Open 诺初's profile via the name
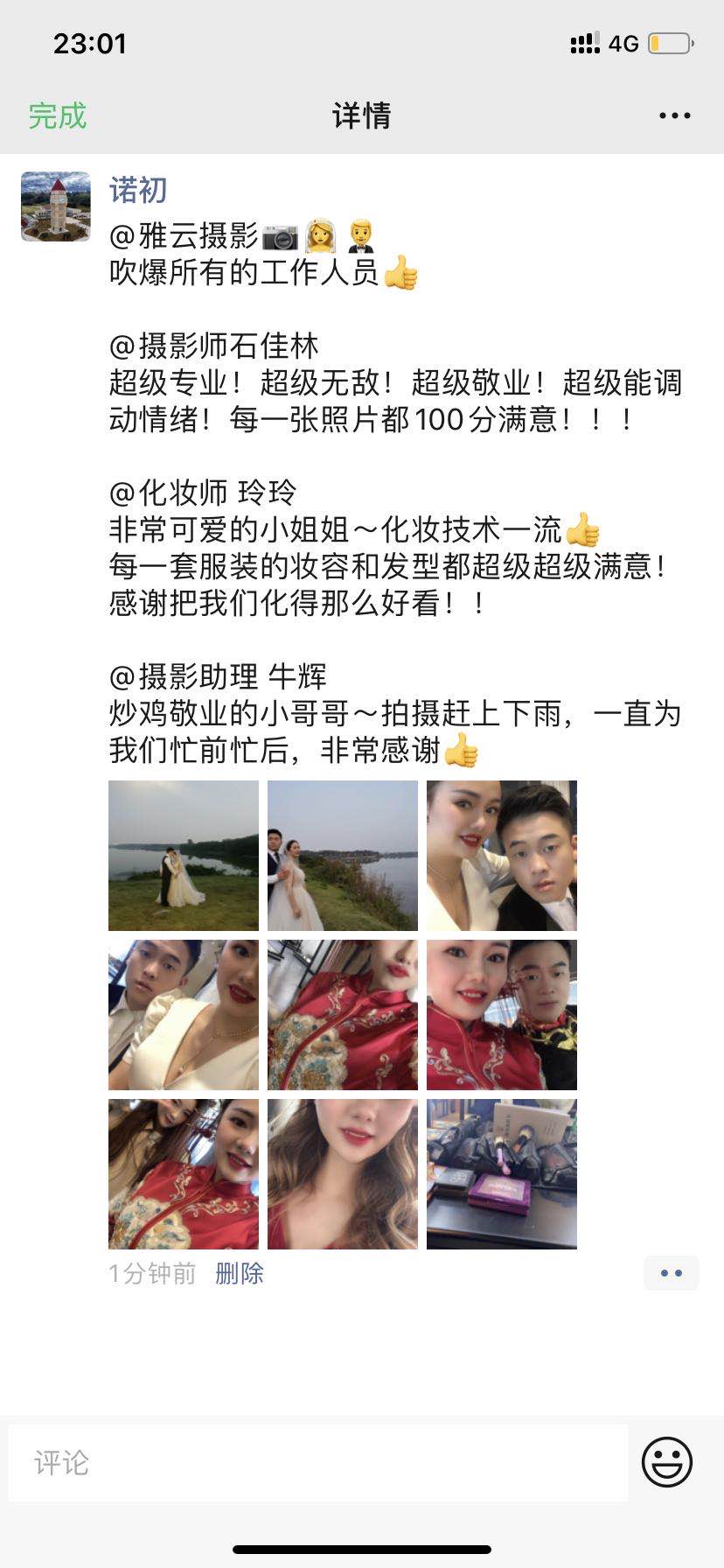 [x=138, y=190]
